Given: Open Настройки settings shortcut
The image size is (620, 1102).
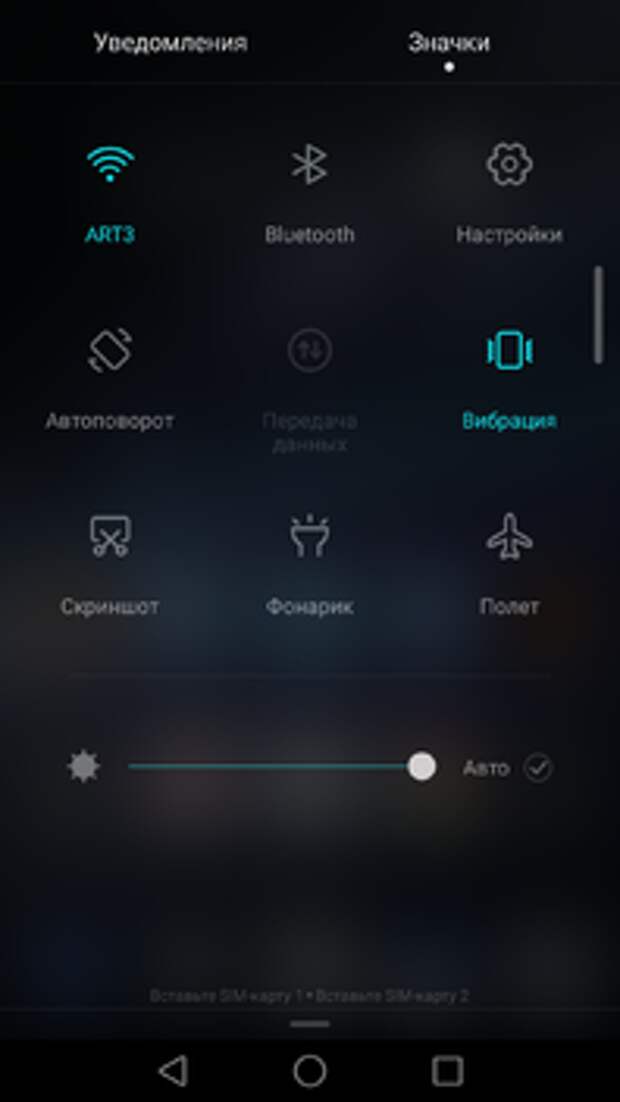Looking at the screenshot, I should coord(509,166).
